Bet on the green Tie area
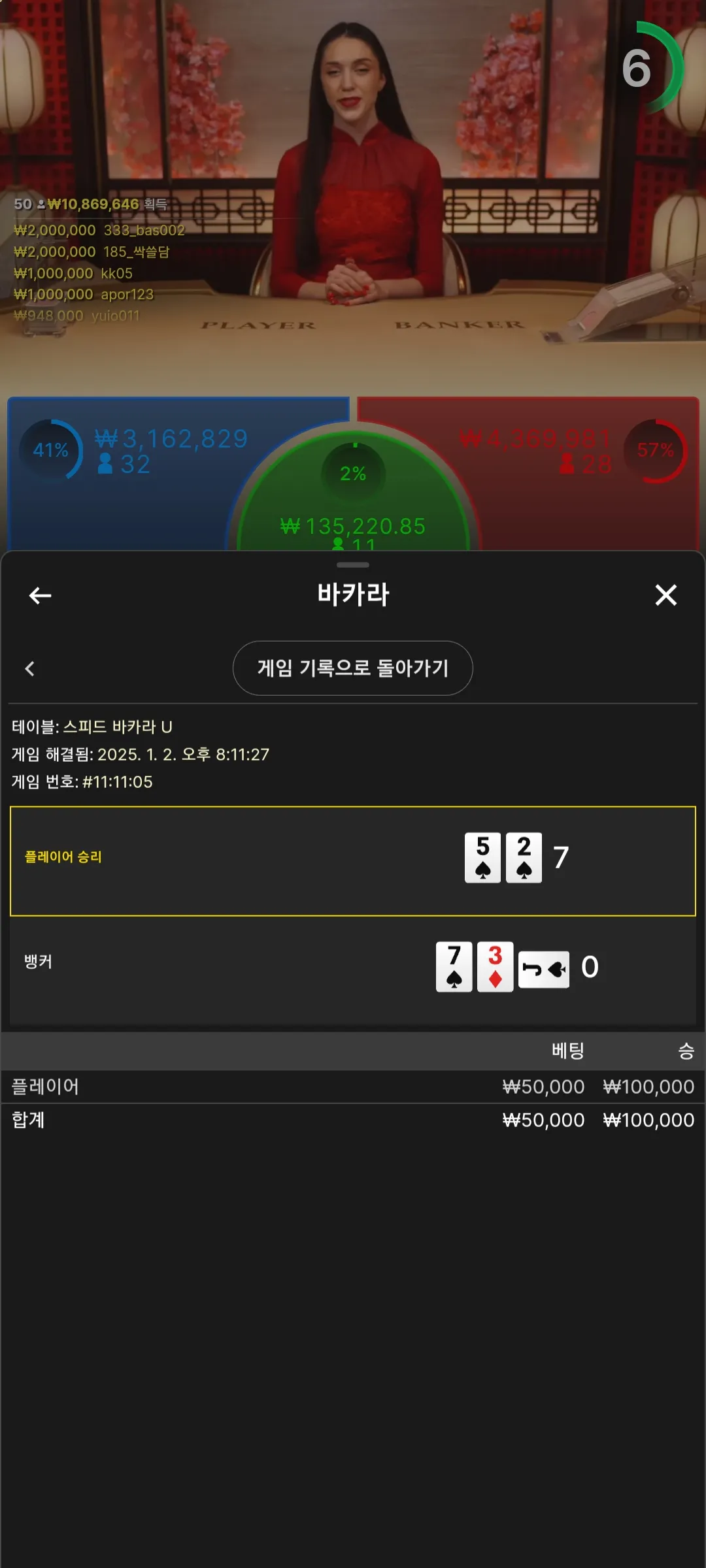Image resolution: width=706 pixels, height=1568 pixels. (353, 497)
